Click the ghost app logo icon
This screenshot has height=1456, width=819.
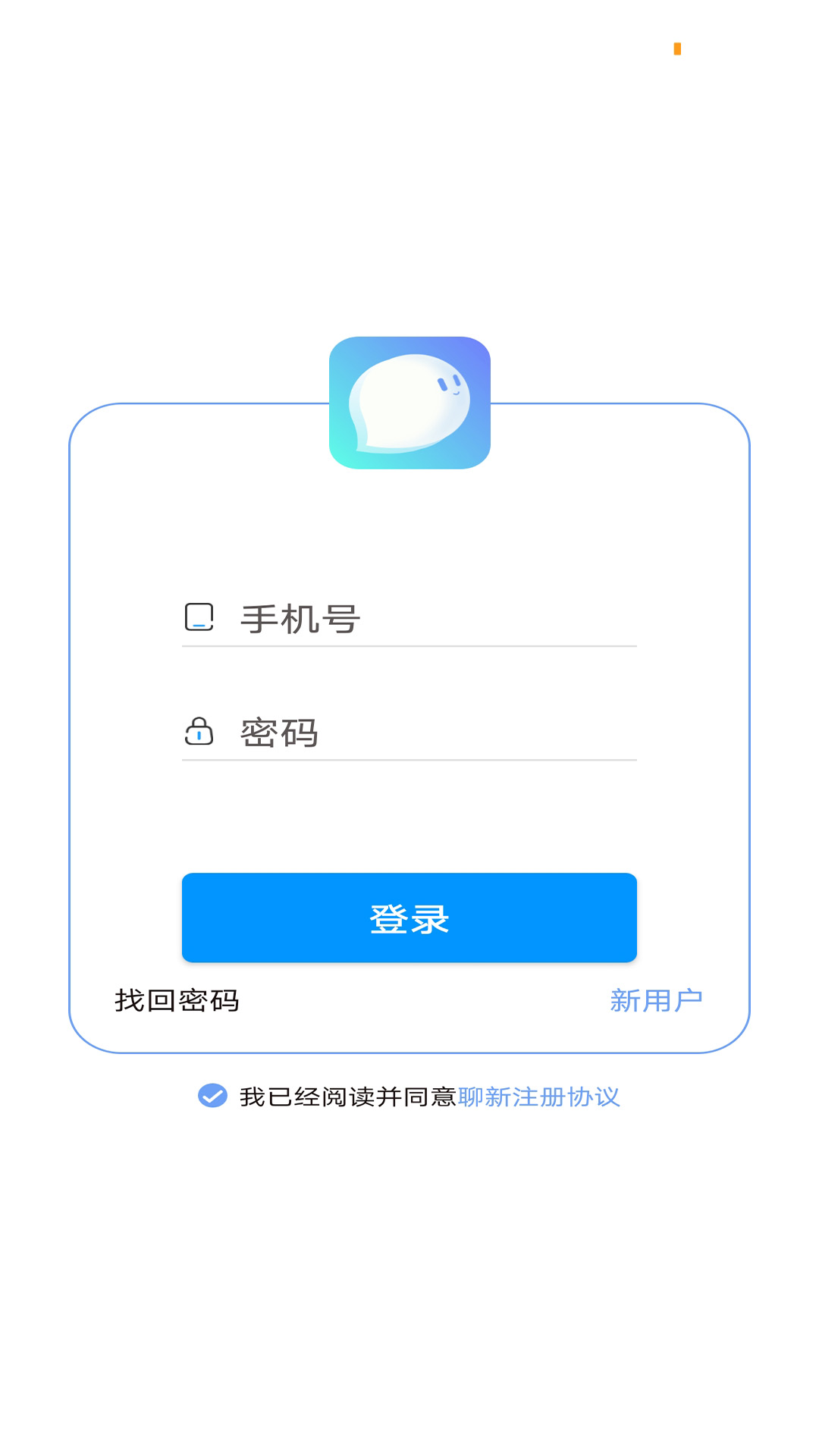(x=409, y=400)
